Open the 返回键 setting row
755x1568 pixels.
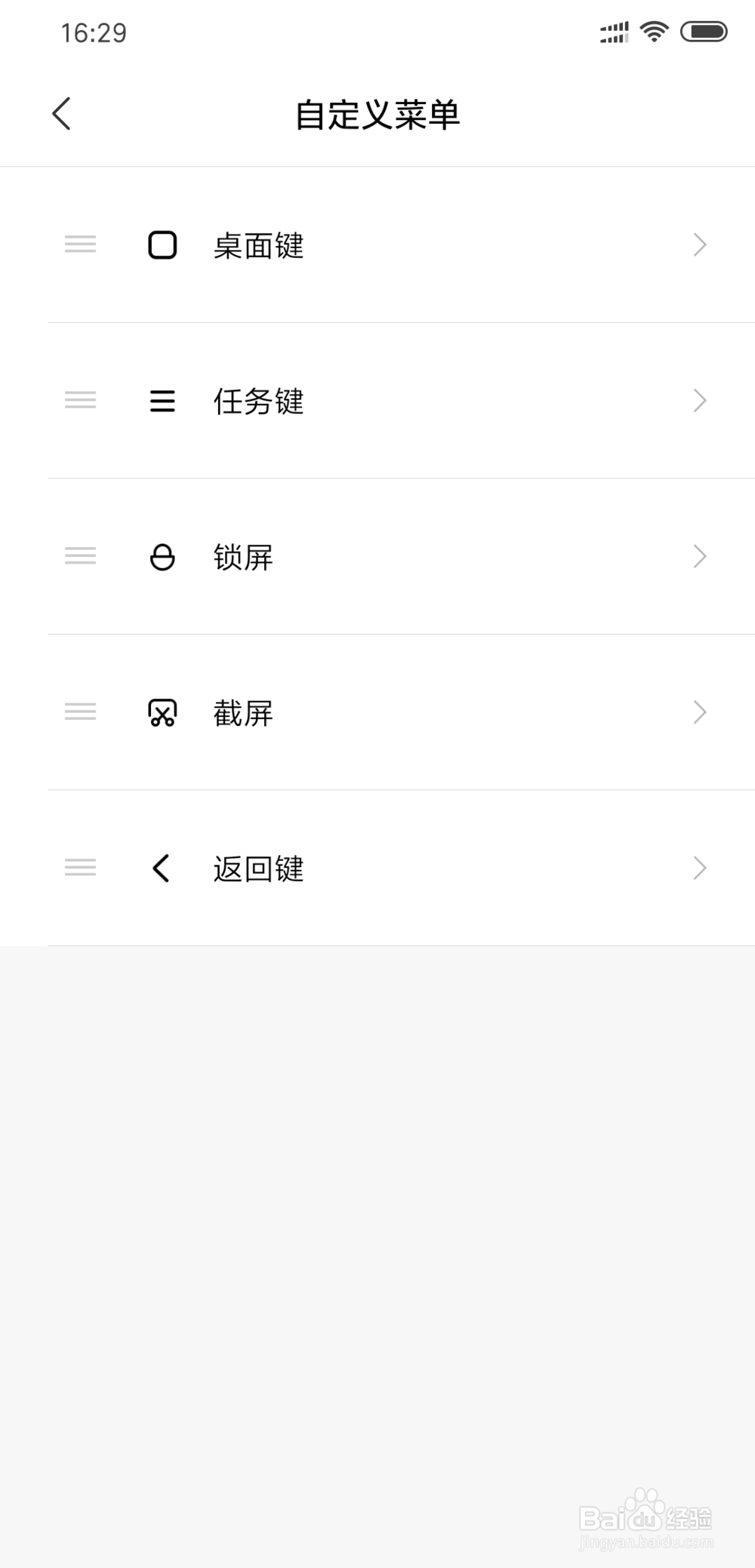377,868
